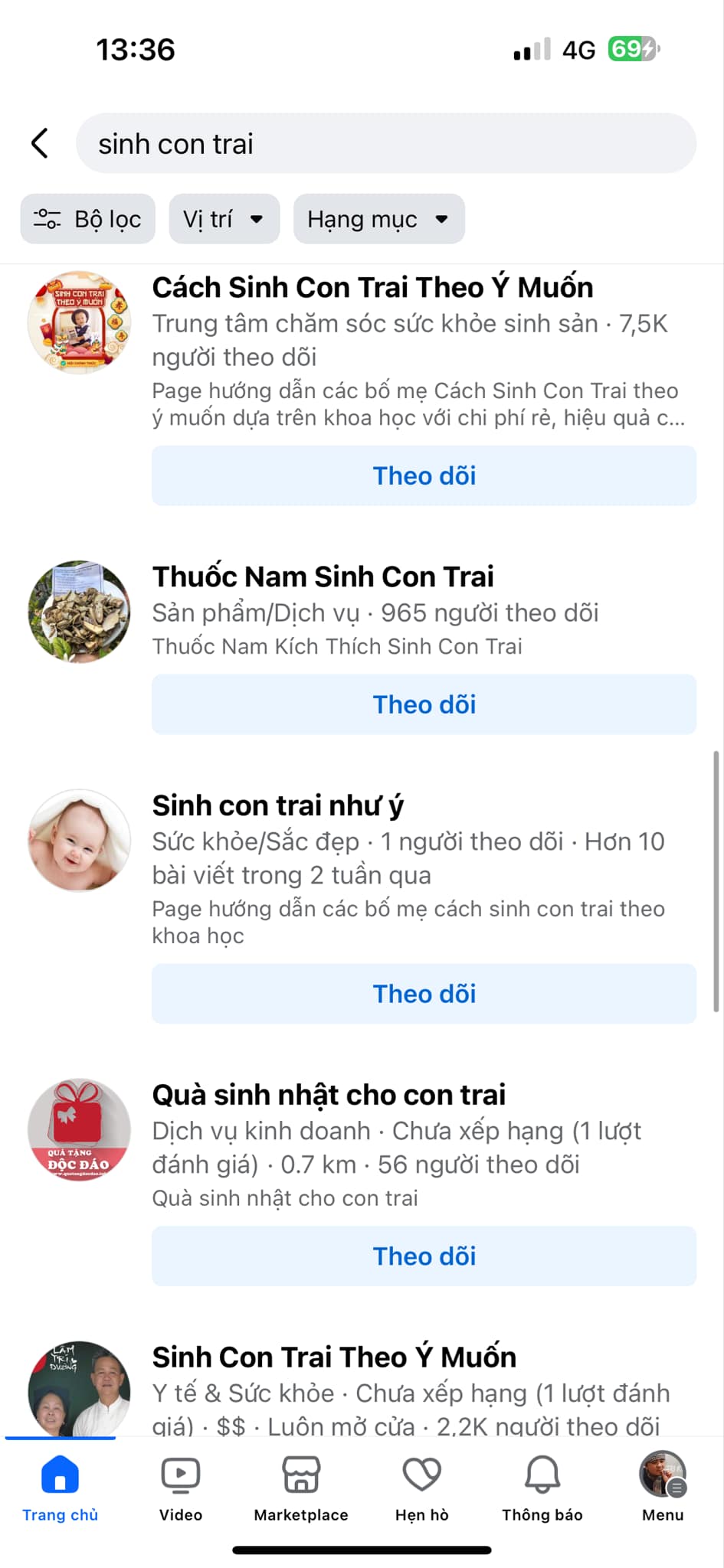Screen dimensions: 724x1568
Task: Open the Cách Sinh Con Trai Theo Ý Muốn result
Action: (x=372, y=288)
